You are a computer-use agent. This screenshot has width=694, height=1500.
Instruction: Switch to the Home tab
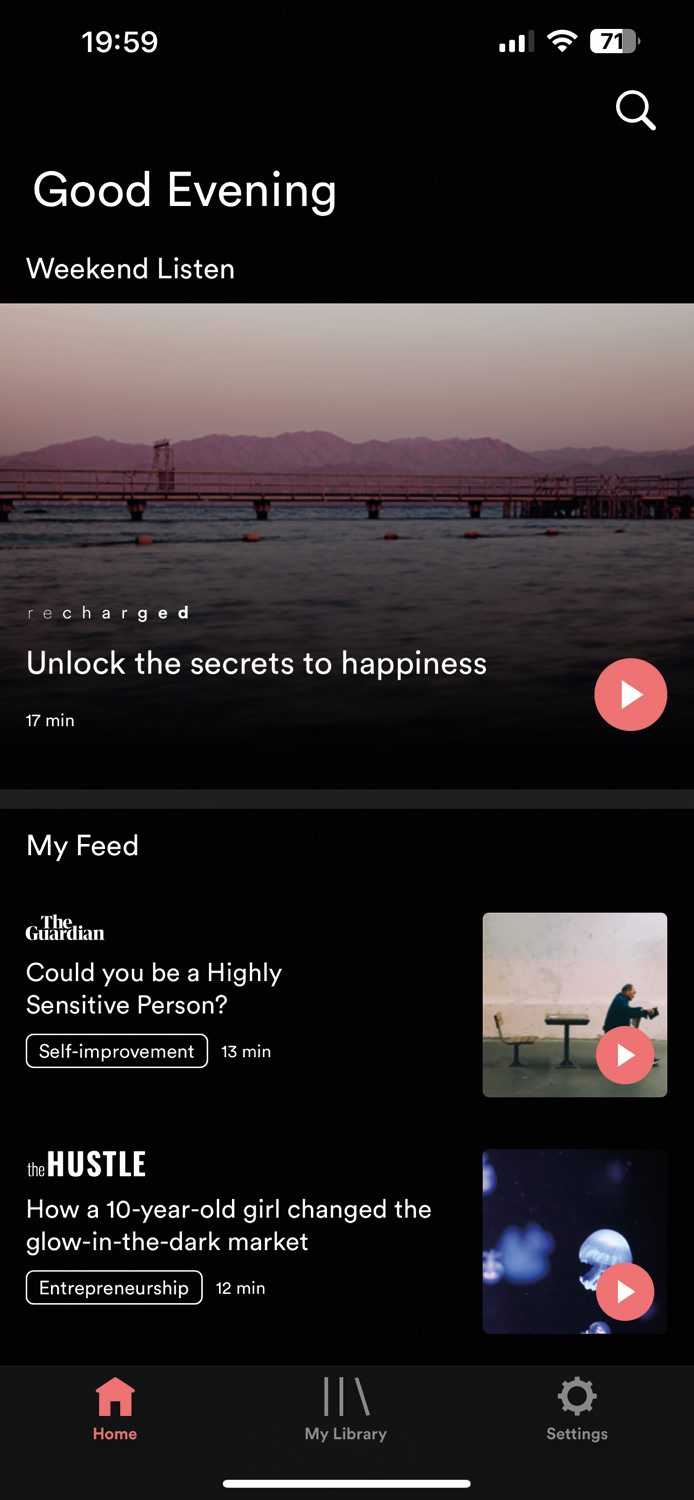coord(115,1409)
